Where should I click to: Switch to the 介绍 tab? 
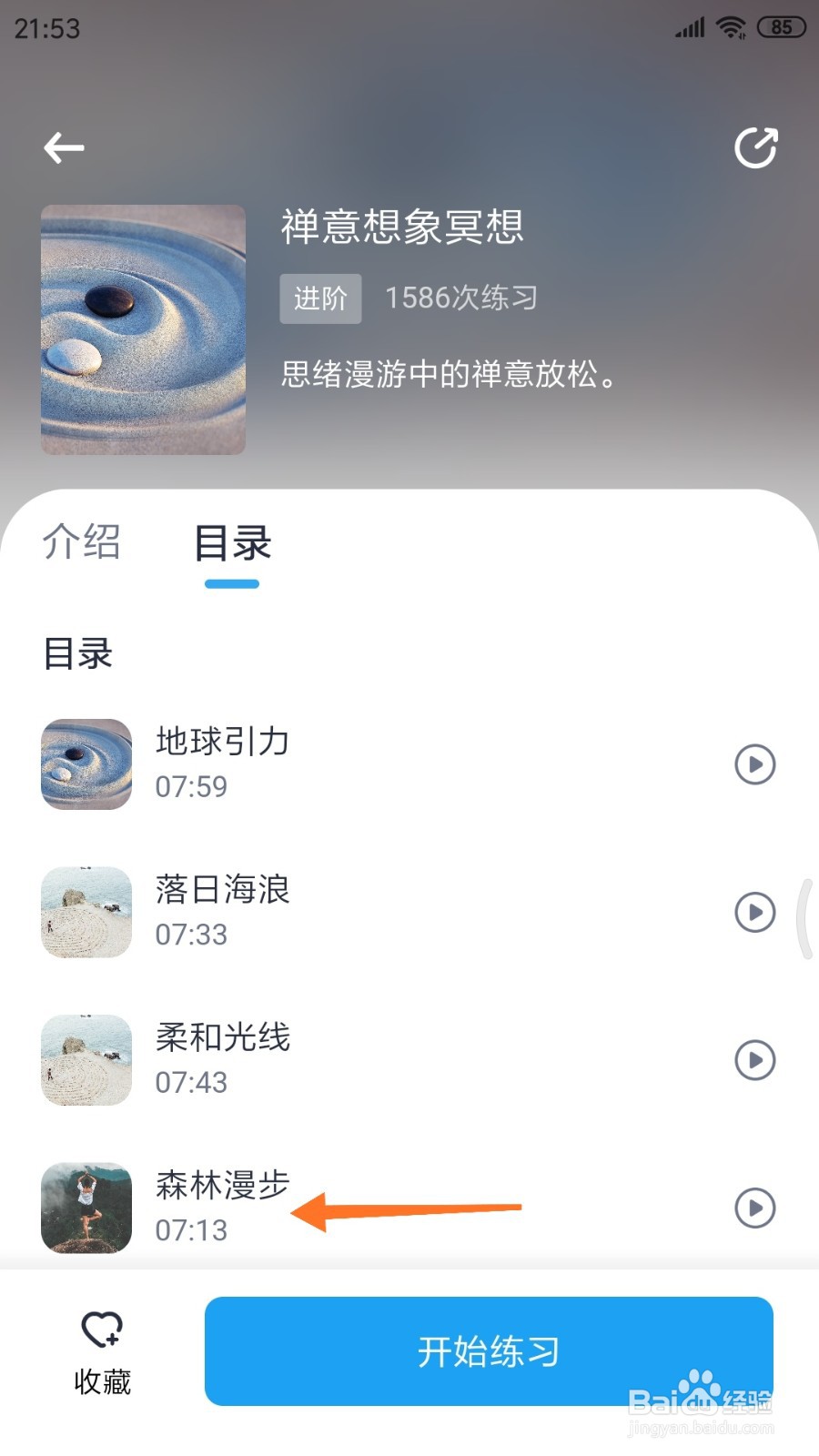(x=82, y=542)
